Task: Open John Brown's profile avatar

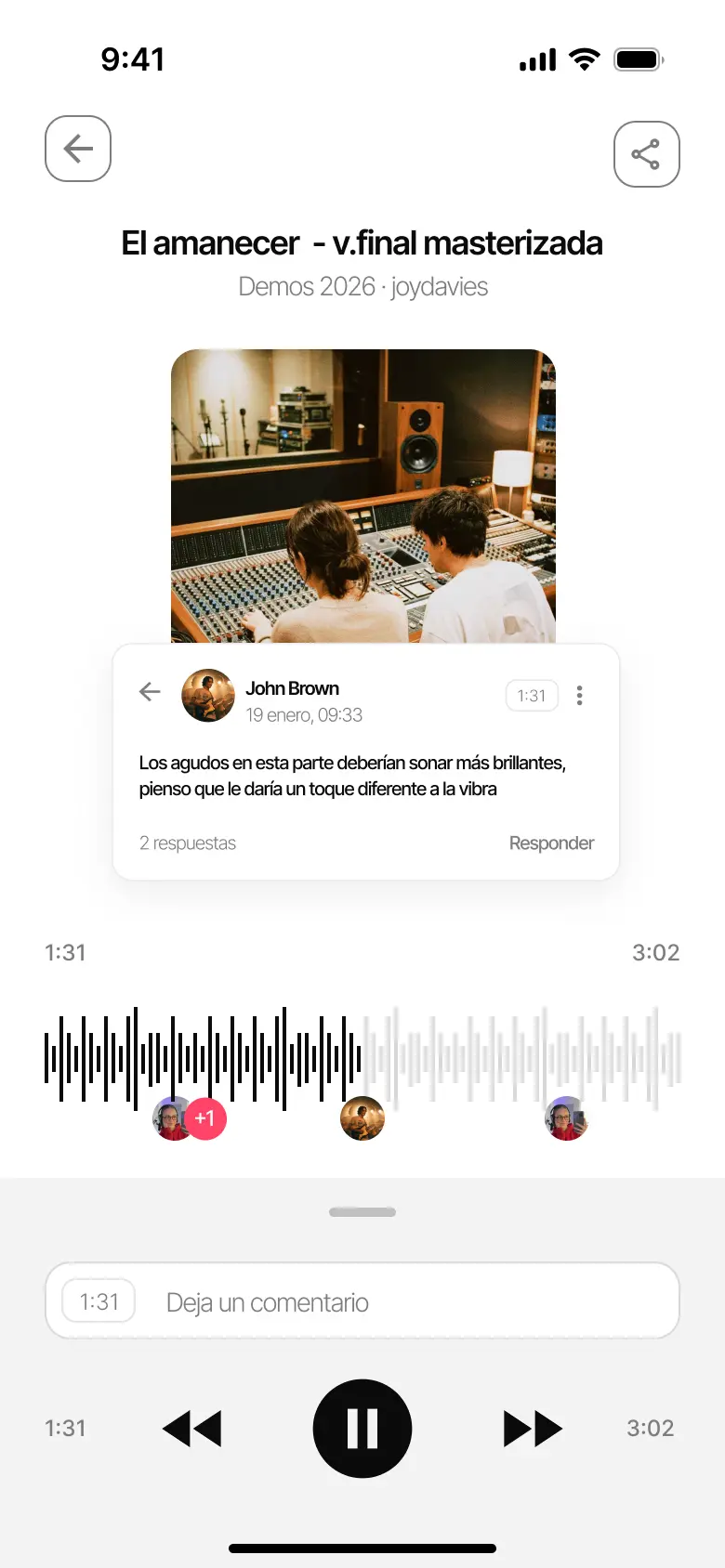Action: [207, 695]
